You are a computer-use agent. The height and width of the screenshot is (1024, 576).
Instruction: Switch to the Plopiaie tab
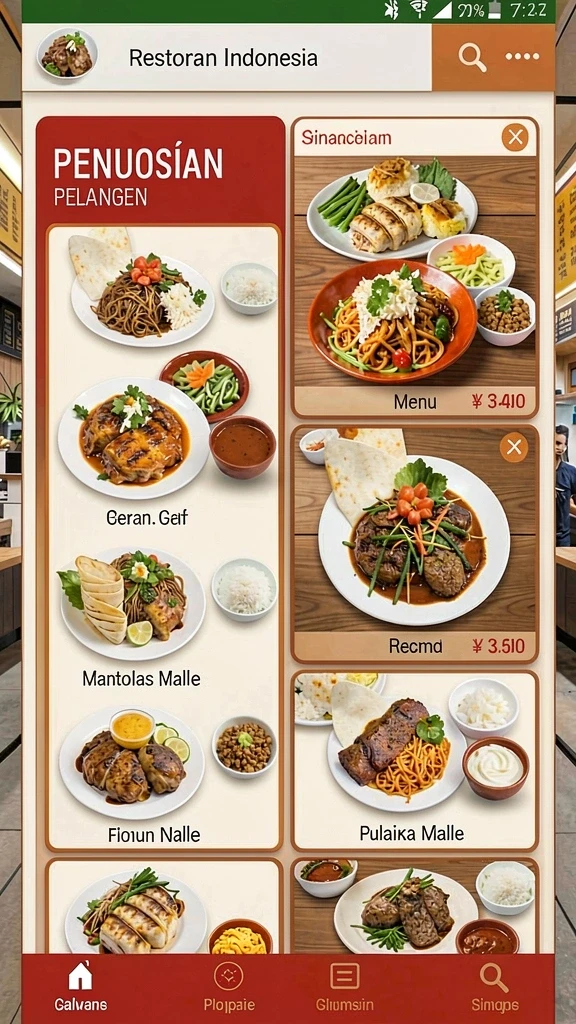click(x=229, y=986)
